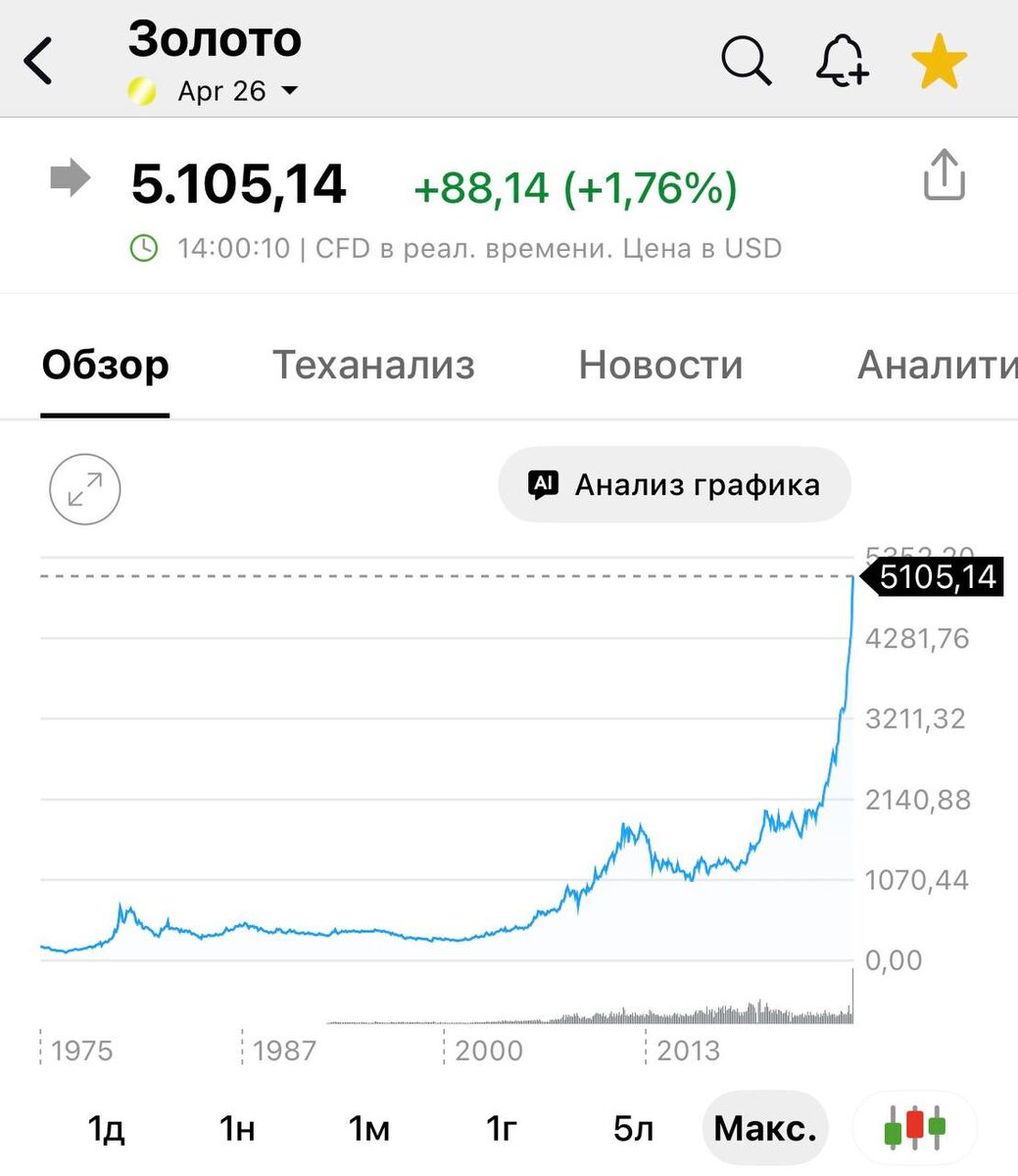Go back using the header arrow
The height and width of the screenshot is (1176, 1018).
(x=39, y=62)
